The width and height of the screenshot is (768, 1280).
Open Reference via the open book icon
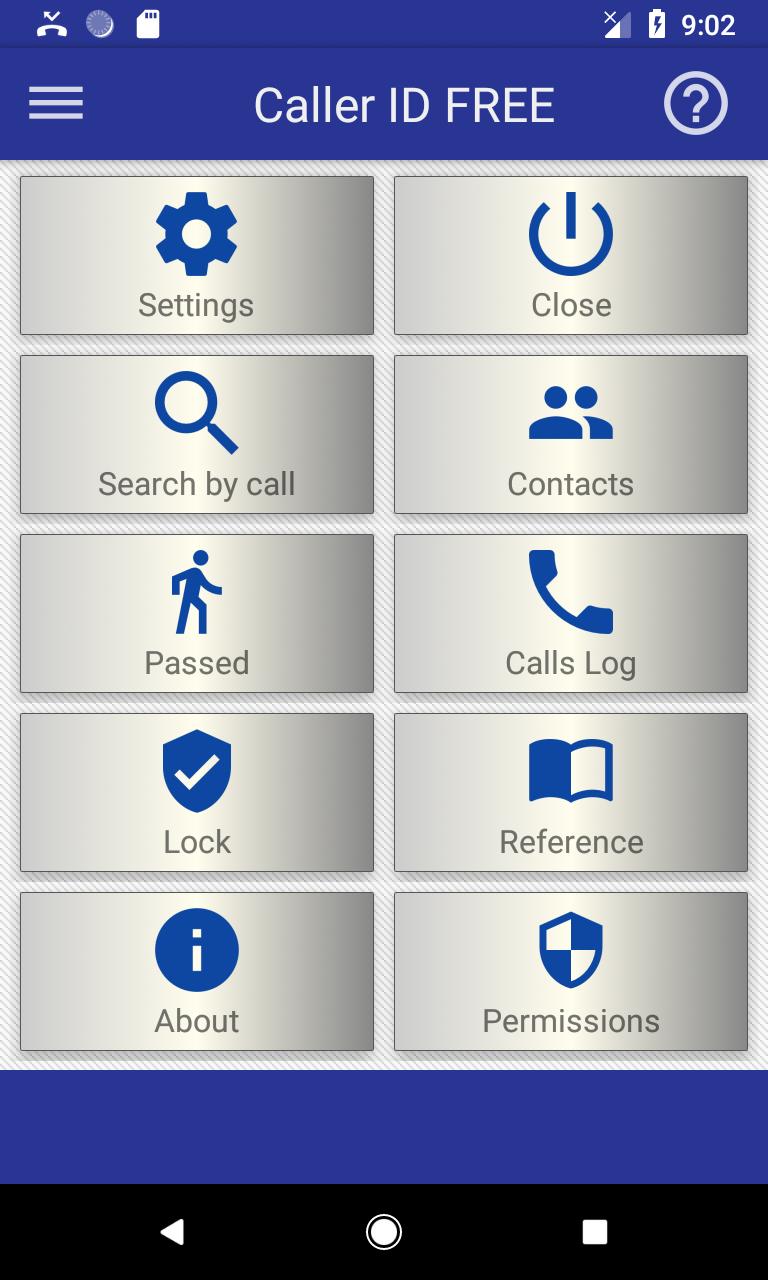(x=570, y=770)
